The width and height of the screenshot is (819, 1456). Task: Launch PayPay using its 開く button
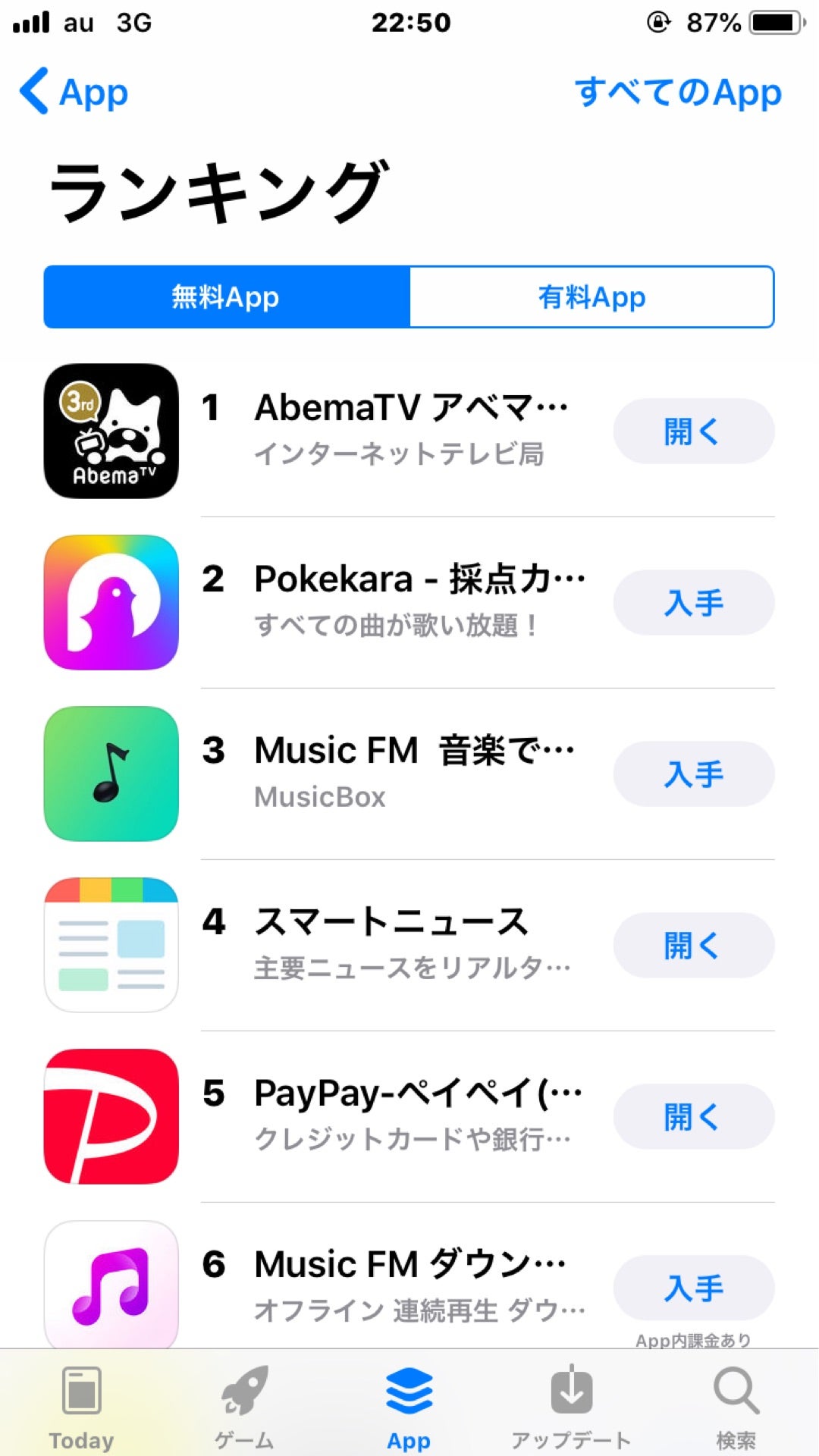click(693, 1117)
